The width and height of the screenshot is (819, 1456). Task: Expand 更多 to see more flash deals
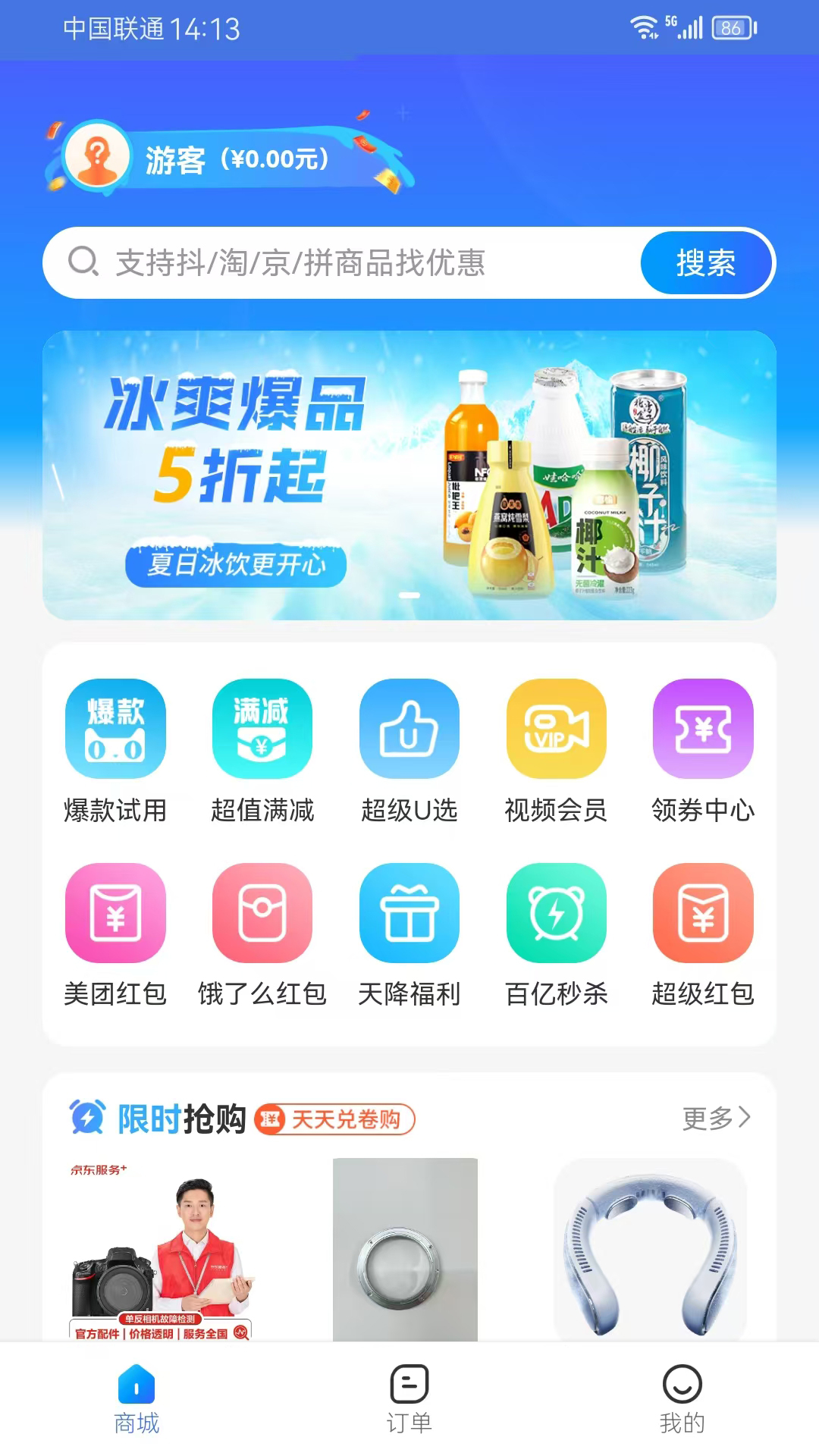click(715, 1118)
